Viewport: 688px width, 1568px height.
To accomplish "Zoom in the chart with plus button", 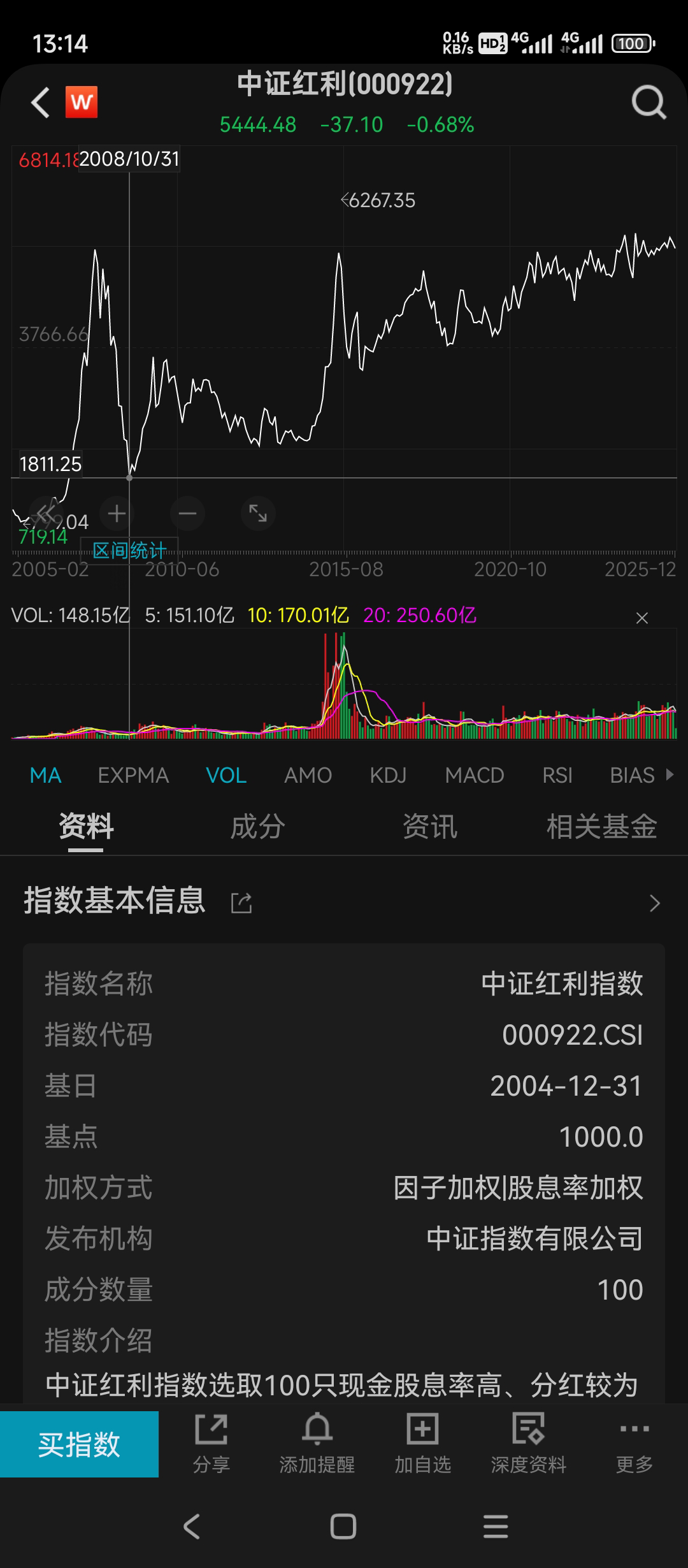I will tap(117, 514).
